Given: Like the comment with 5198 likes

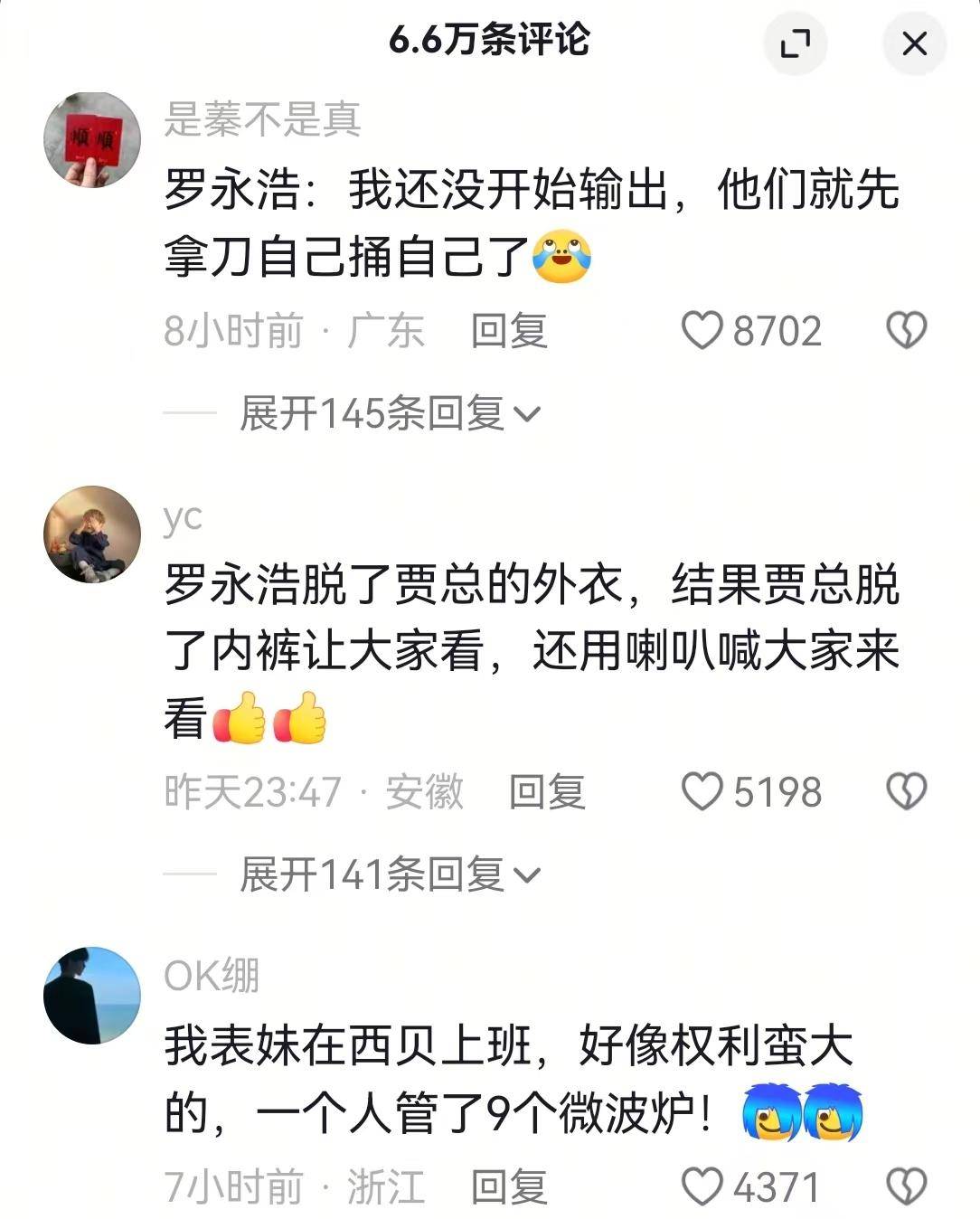Looking at the screenshot, I should pos(702,792).
